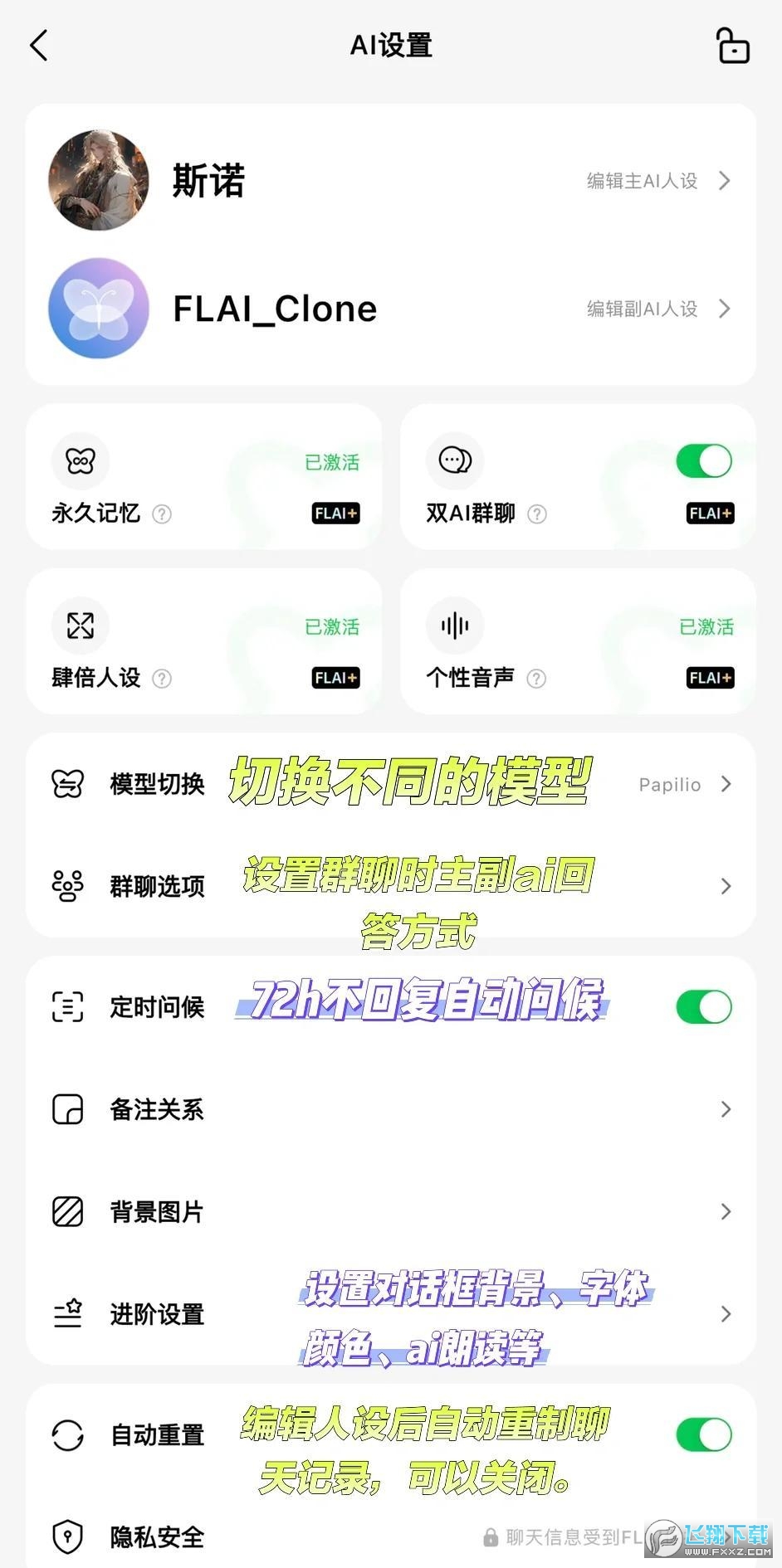Disable the 定时问候 switch

704,1007
